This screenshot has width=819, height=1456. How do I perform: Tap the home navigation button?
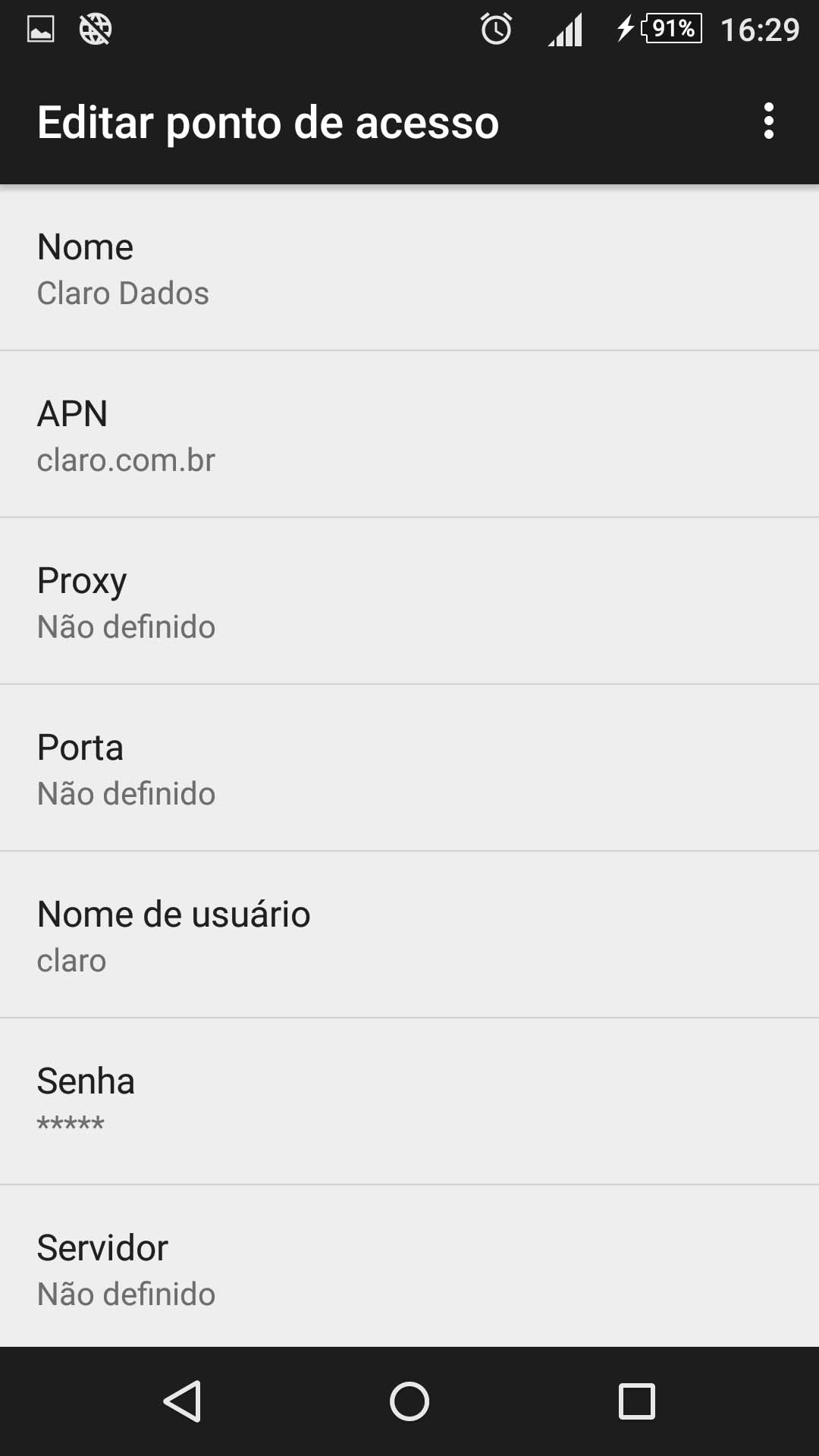coord(409,1401)
